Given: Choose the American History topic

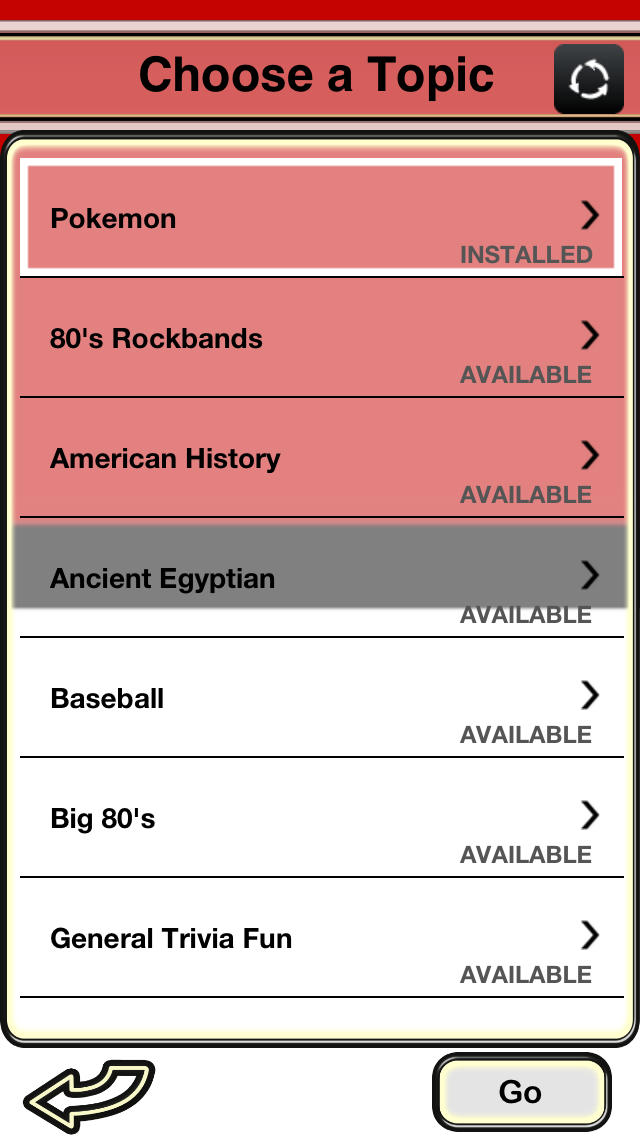Looking at the screenshot, I should click(321, 458).
